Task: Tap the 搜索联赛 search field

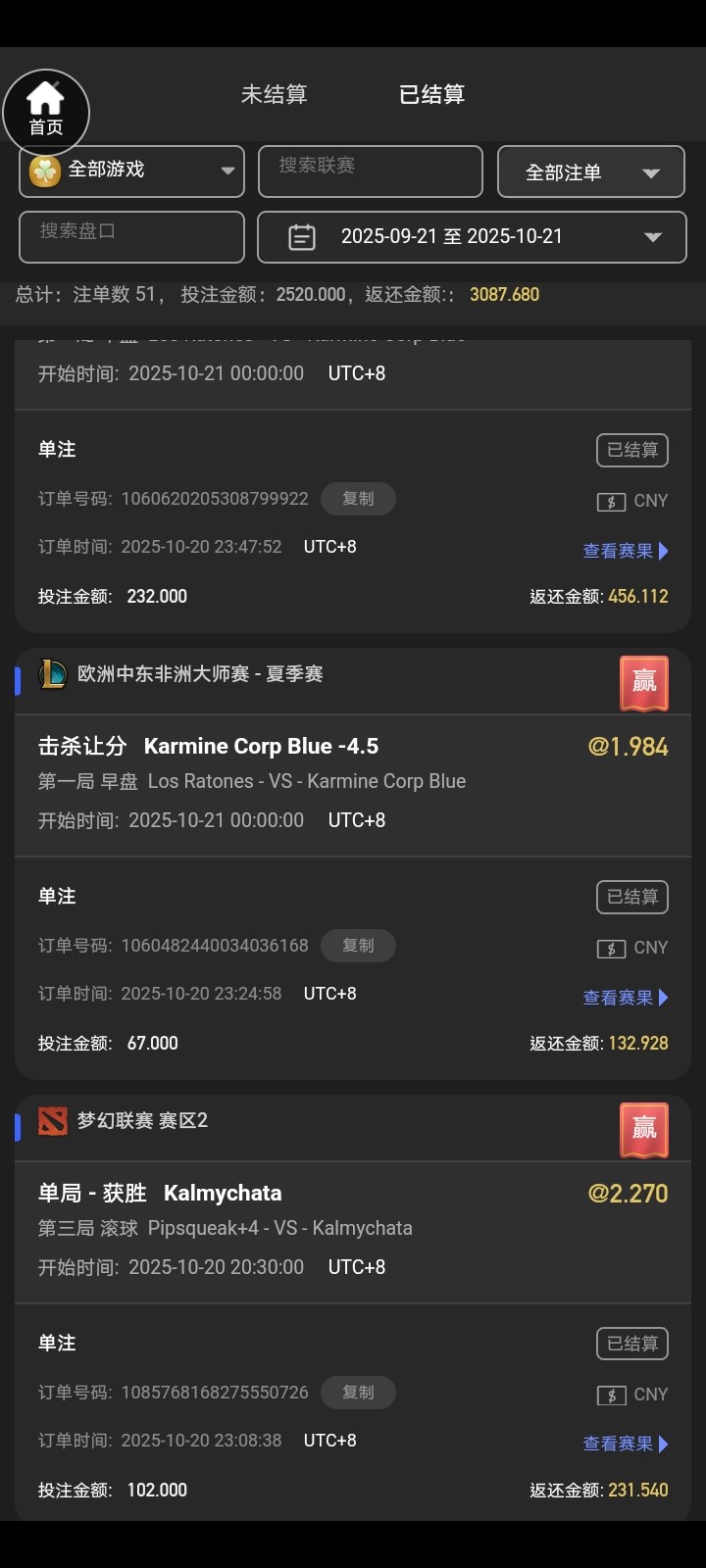Action: pyautogui.click(x=370, y=171)
